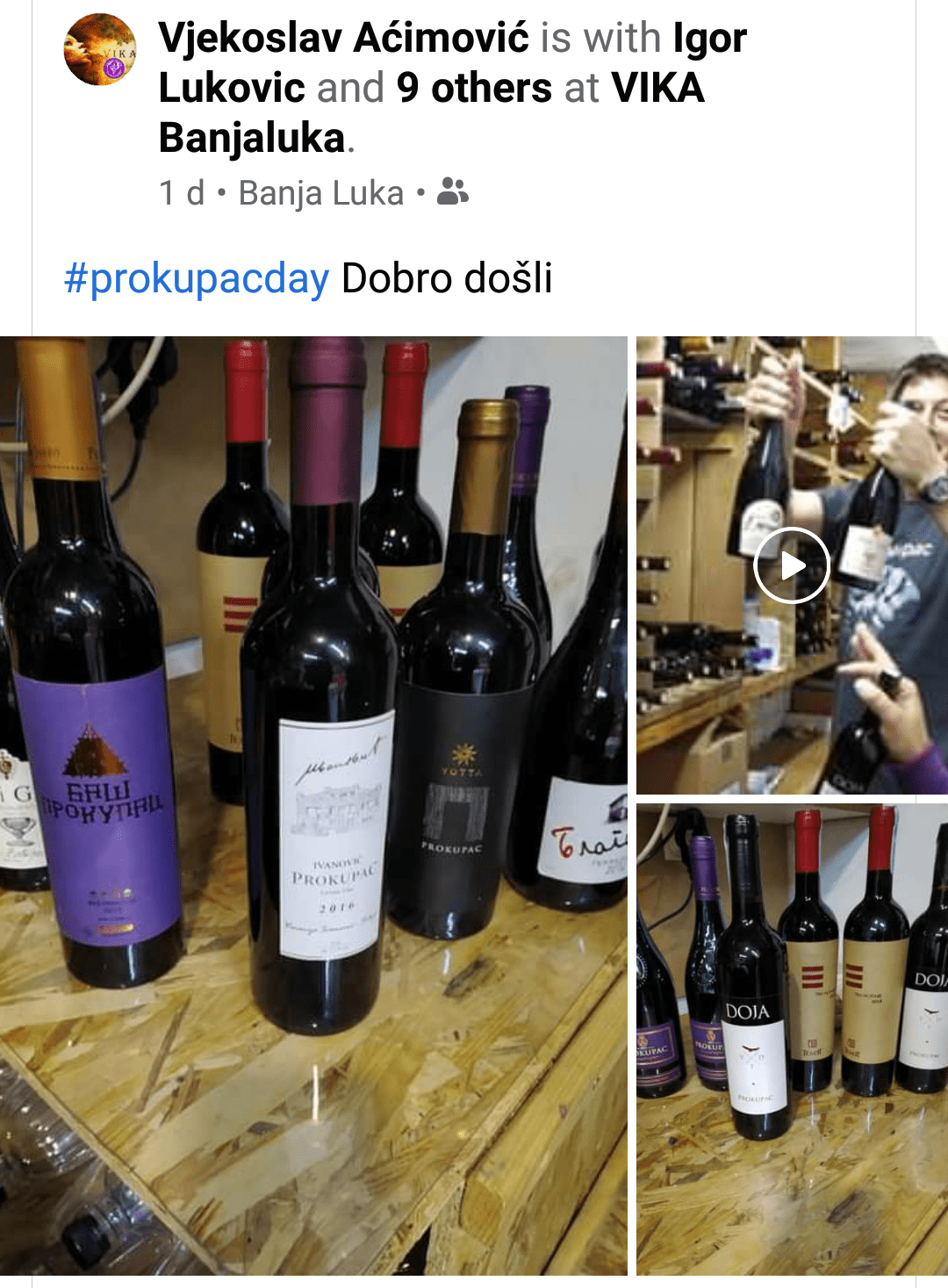Image resolution: width=948 pixels, height=1288 pixels.
Task: Show the 9 others tagged
Action: (474, 89)
